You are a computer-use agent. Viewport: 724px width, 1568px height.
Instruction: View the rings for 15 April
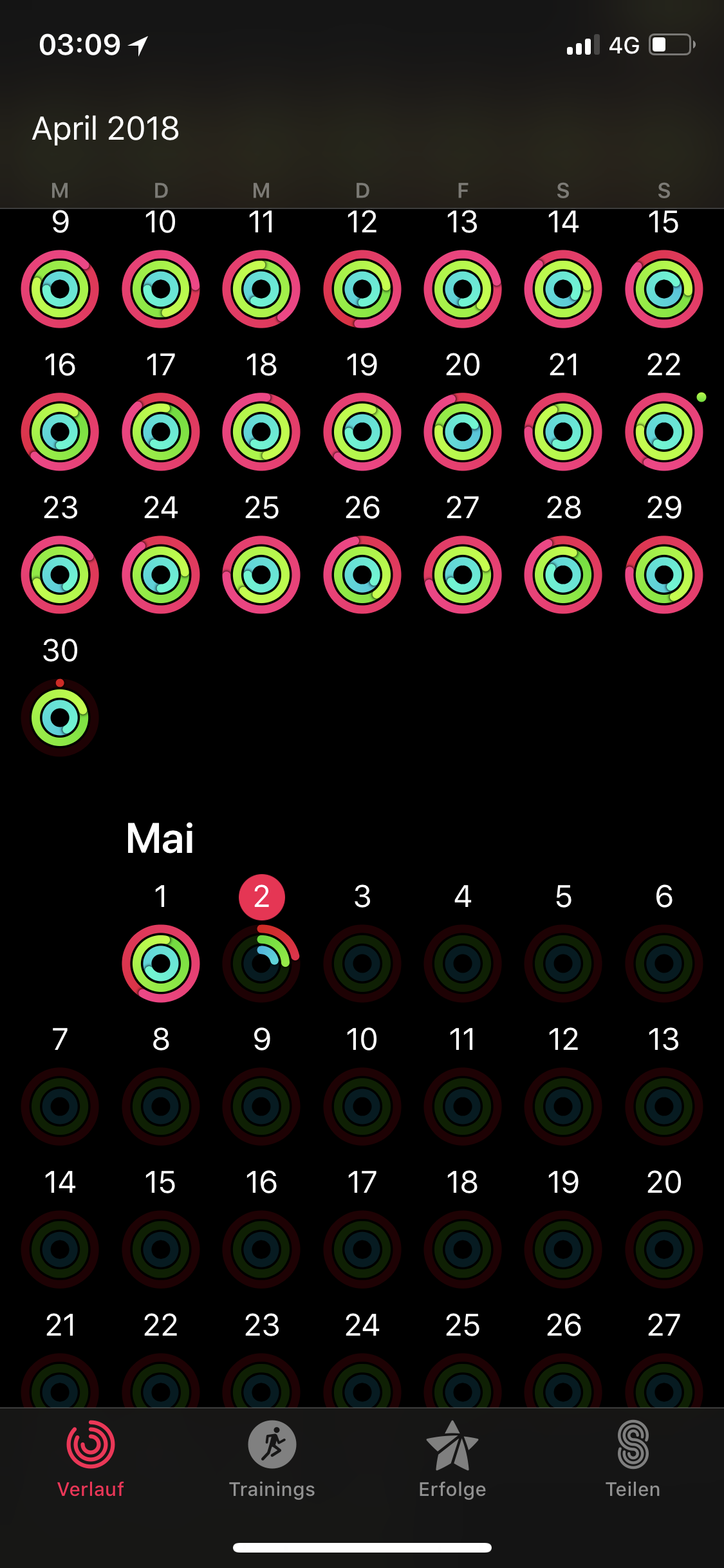pyautogui.click(x=664, y=289)
